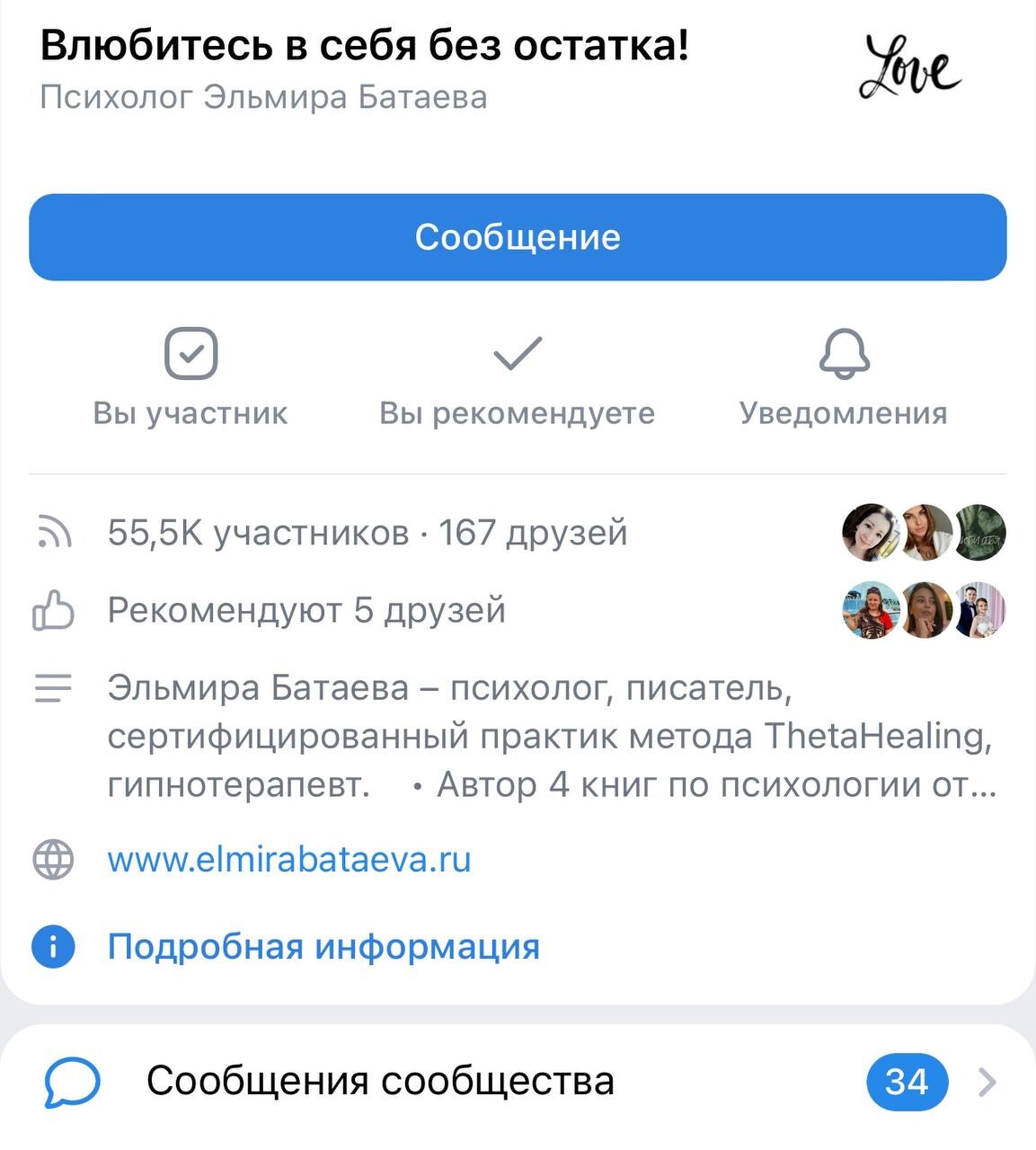Tap the community Love avatar

tap(908, 68)
